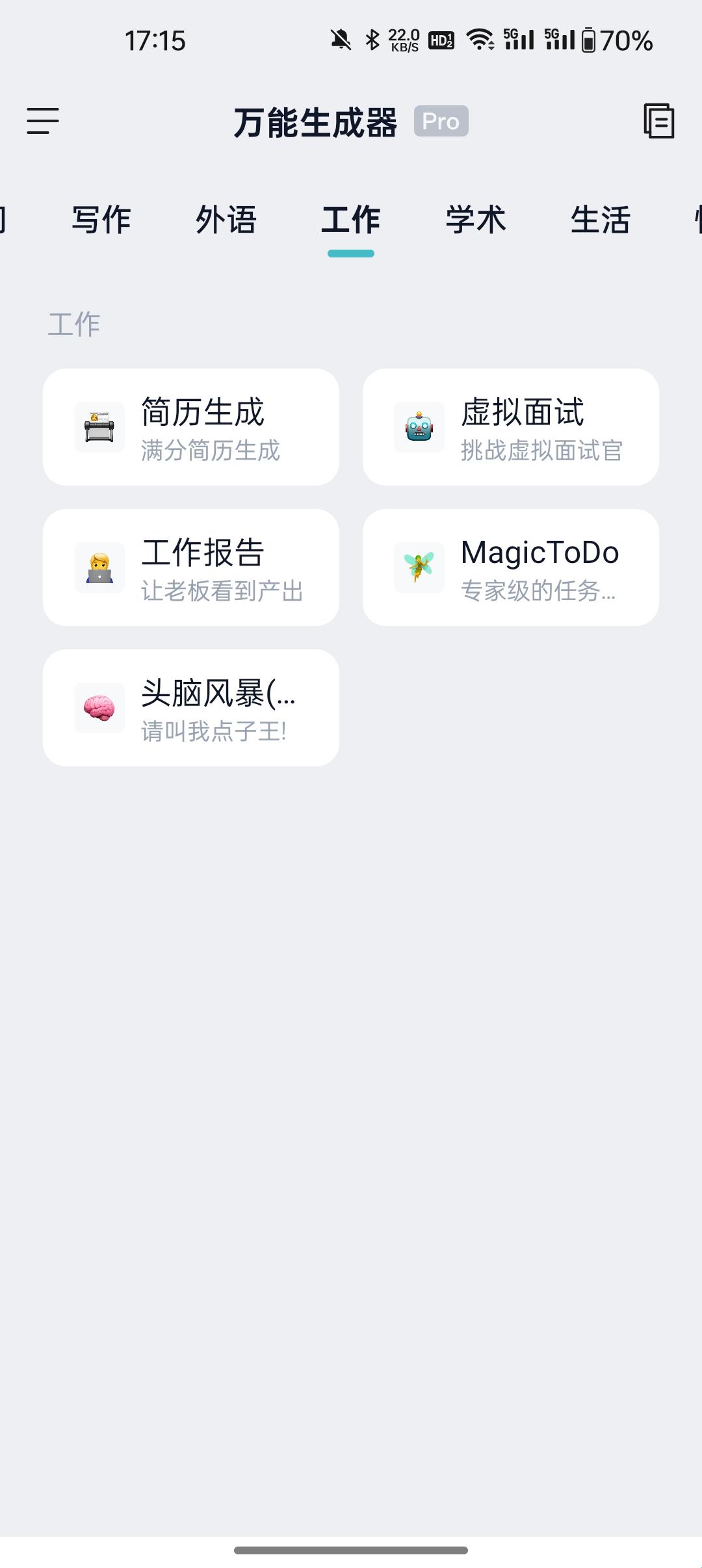
Task: Switch to the 外语 tab
Action: (x=226, y=220)
